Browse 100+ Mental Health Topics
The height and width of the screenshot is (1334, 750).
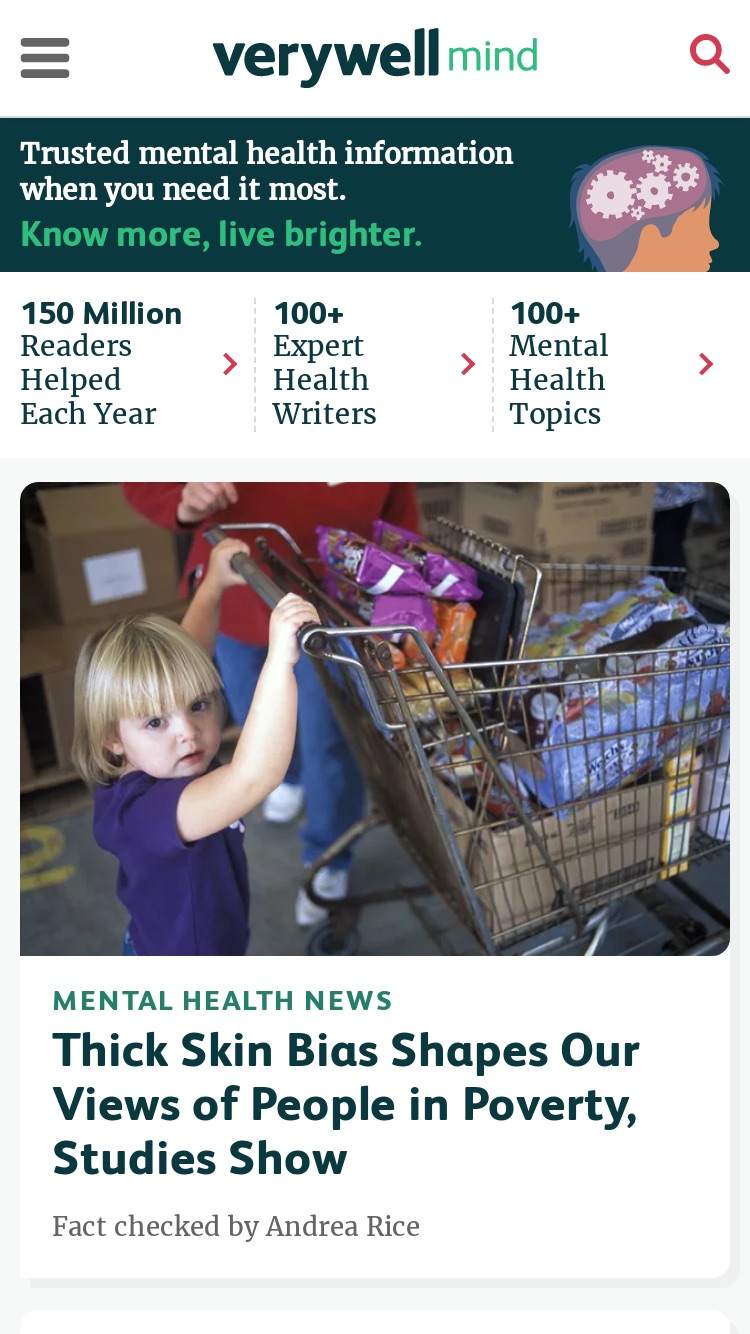coord(612,364)
